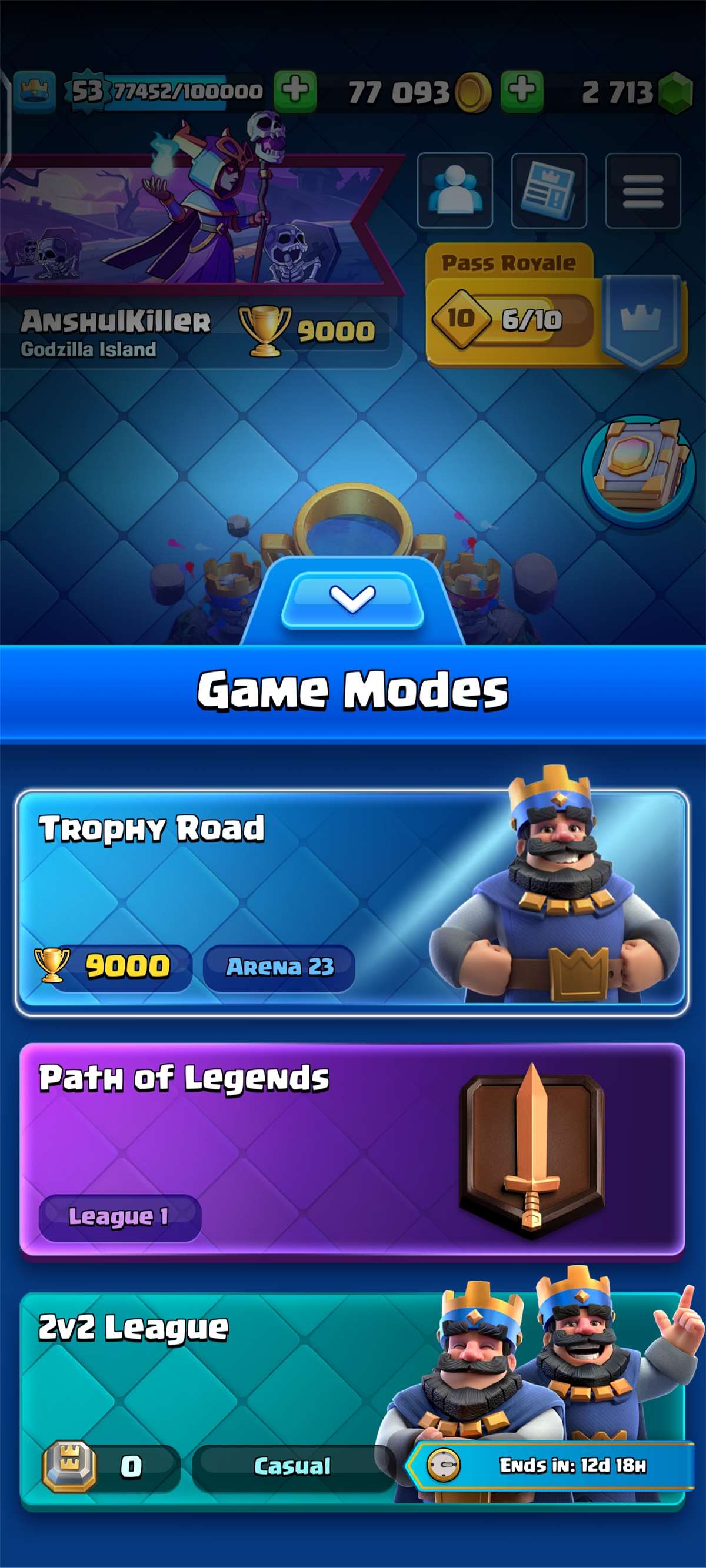This screenshot has height=1568, width=706.
Task: Tap the plus button beside experience bar
Action: pyautogui.click(x=295, y=91)
